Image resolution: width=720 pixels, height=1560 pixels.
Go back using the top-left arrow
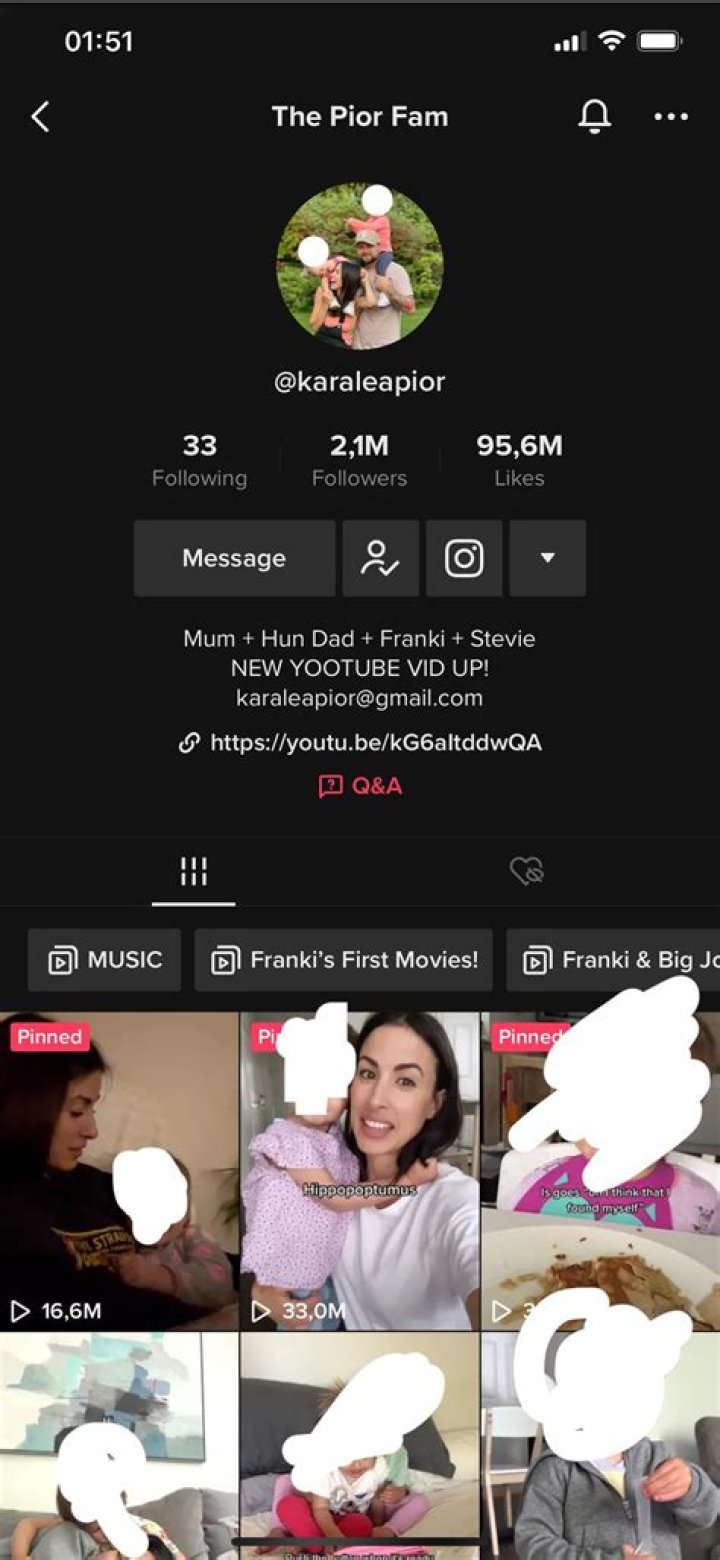pyautogui.click(x=40, y=117)
